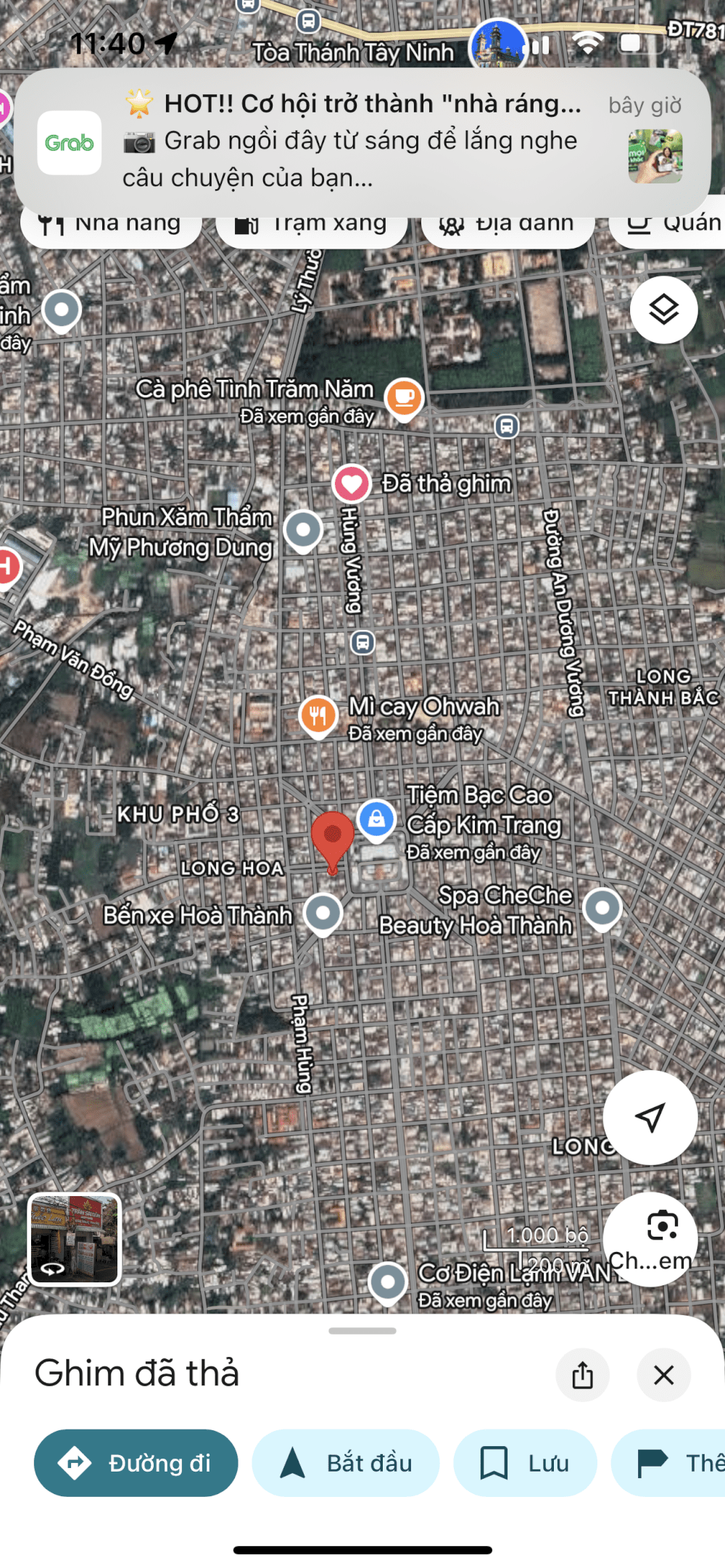Open Phun Xăm Thẩm Mỹ Phương Dung pin
Image resolution: width=725 pixels, height=1568 pixels.
pos(303,531)
